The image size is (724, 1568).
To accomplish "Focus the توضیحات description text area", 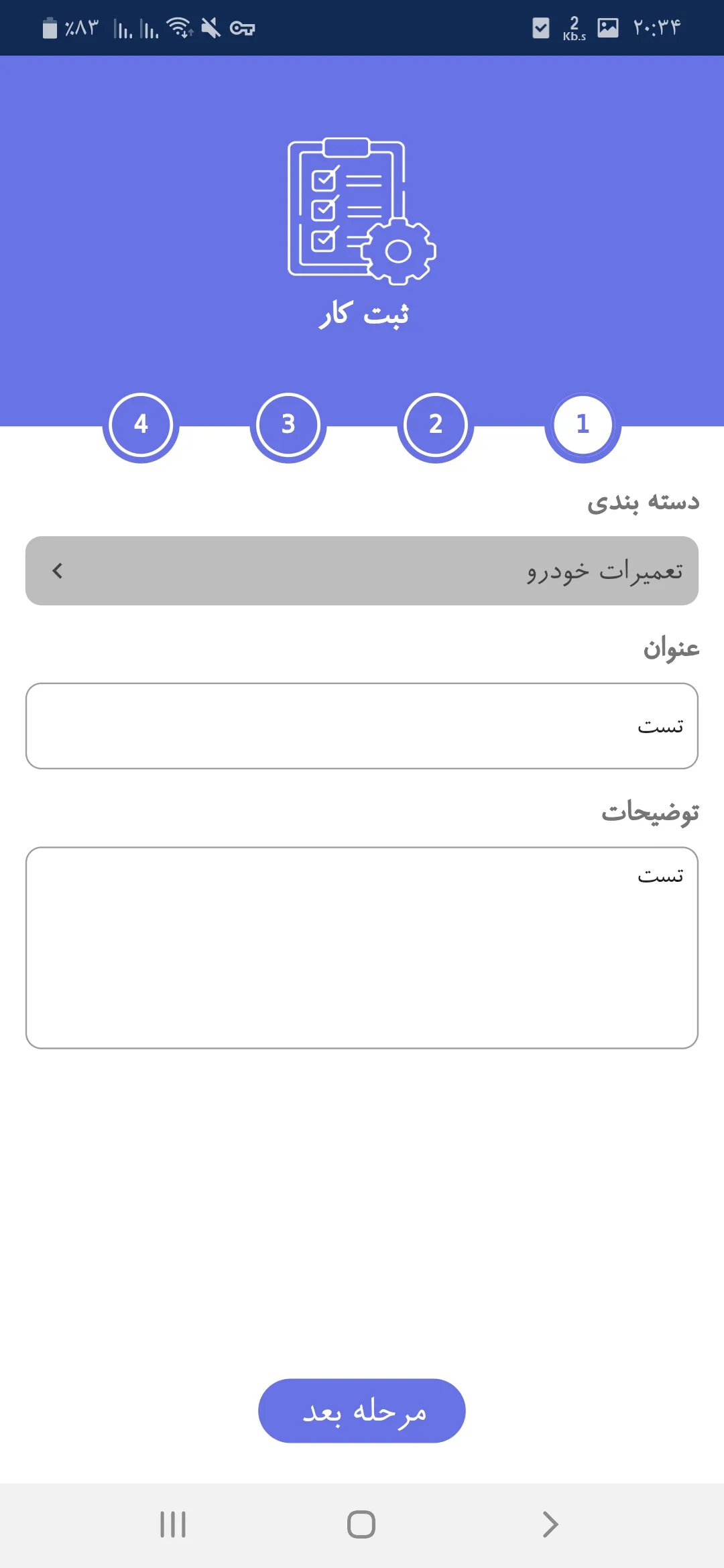I will [x=362, y=948].
